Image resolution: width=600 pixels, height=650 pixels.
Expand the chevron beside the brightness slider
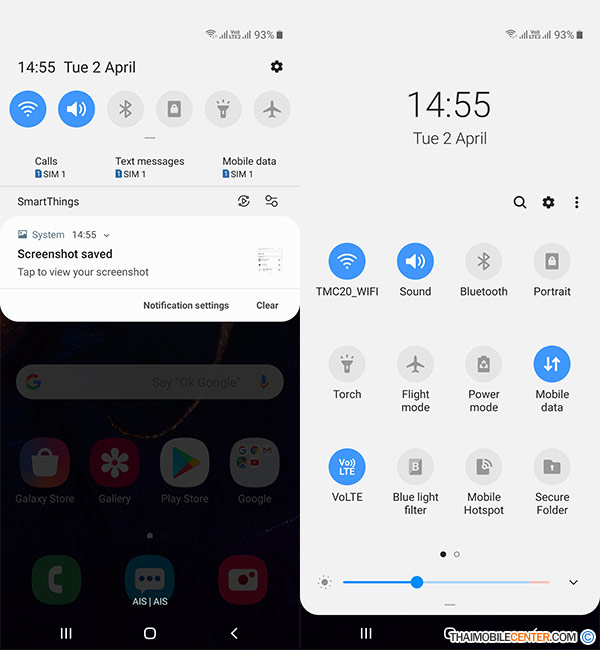pyautogui.click(x=573, y=582)
